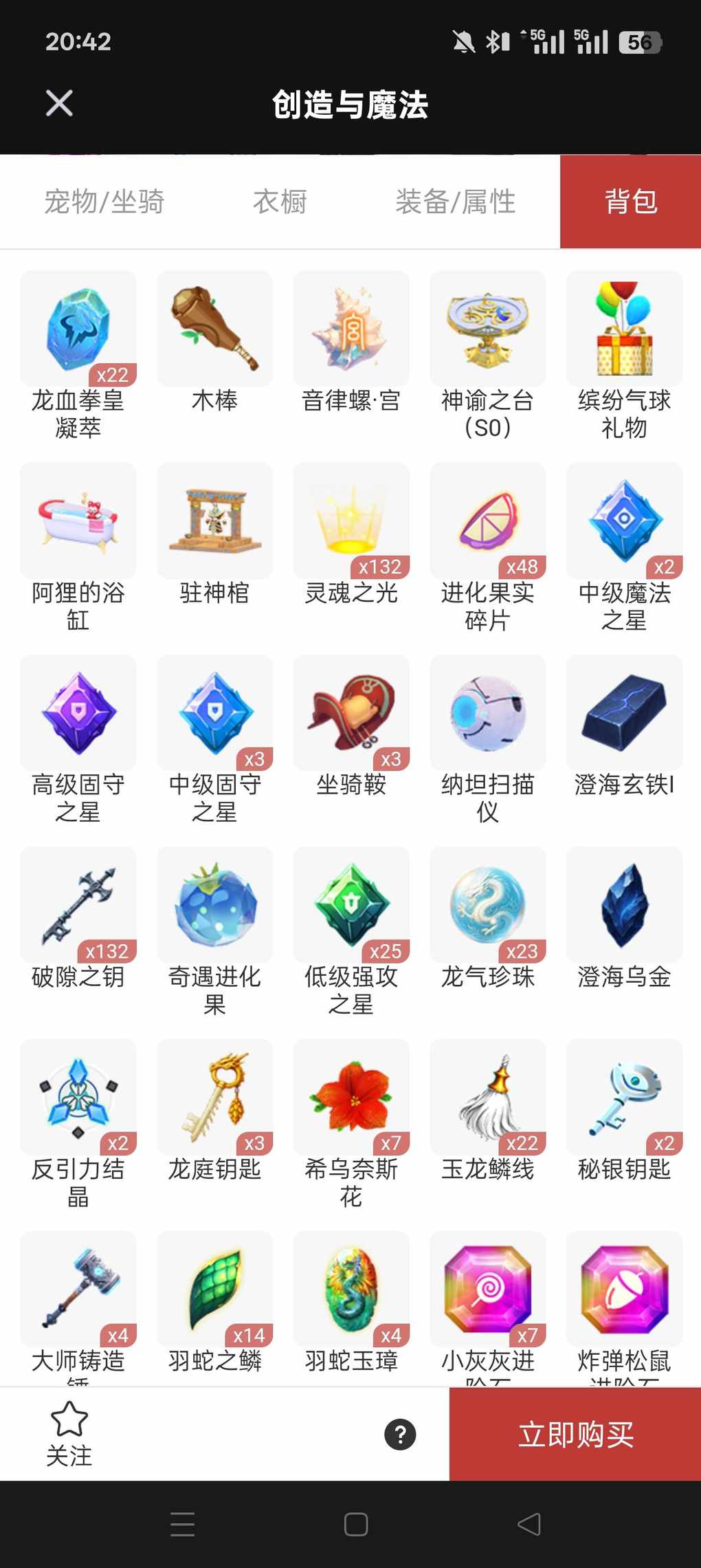
Task: Open the 装备/属性 tab
Action: [x=455, y=202]
